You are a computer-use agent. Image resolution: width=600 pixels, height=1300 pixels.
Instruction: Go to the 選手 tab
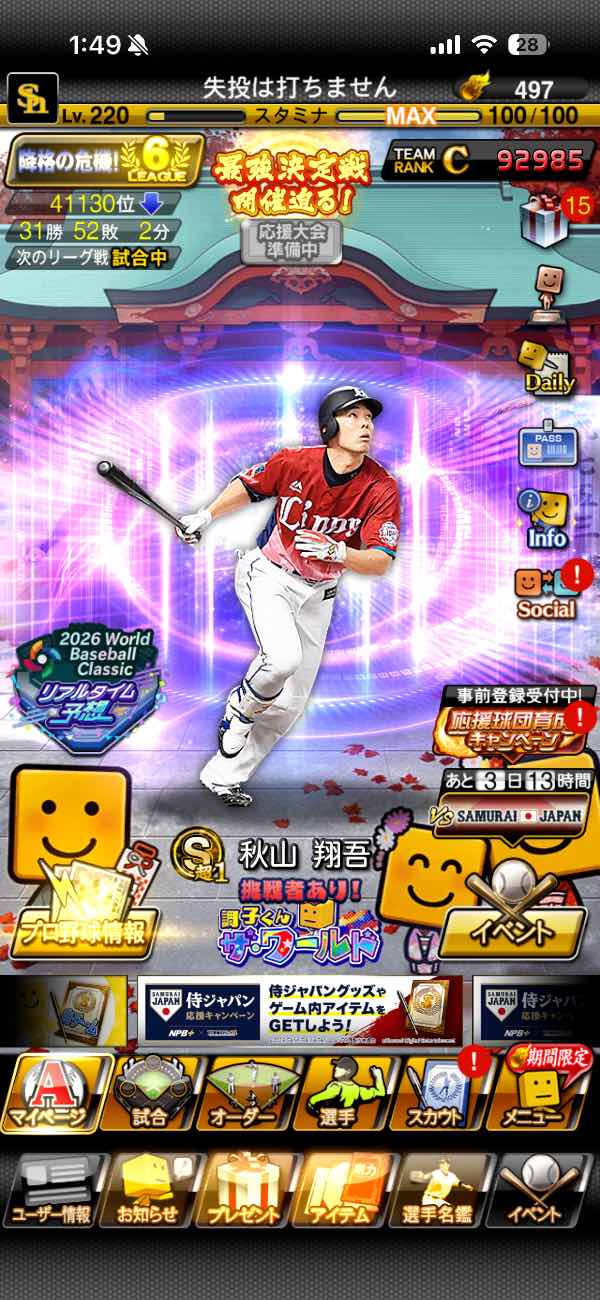pyautogui.click(x=346, y=1093)
